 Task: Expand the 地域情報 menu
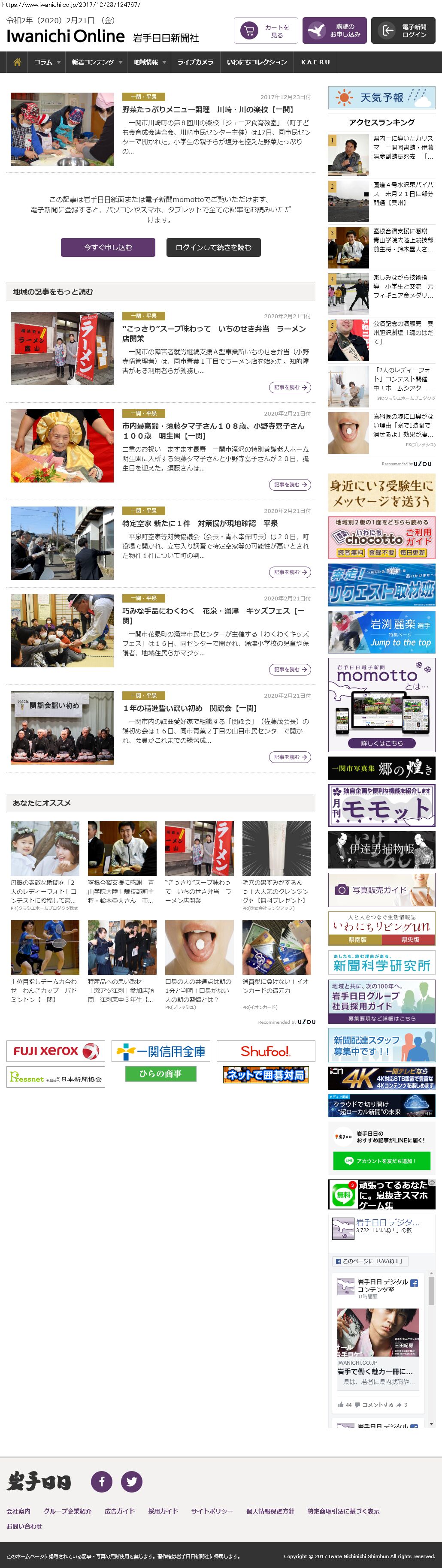(x=150, y=62)
